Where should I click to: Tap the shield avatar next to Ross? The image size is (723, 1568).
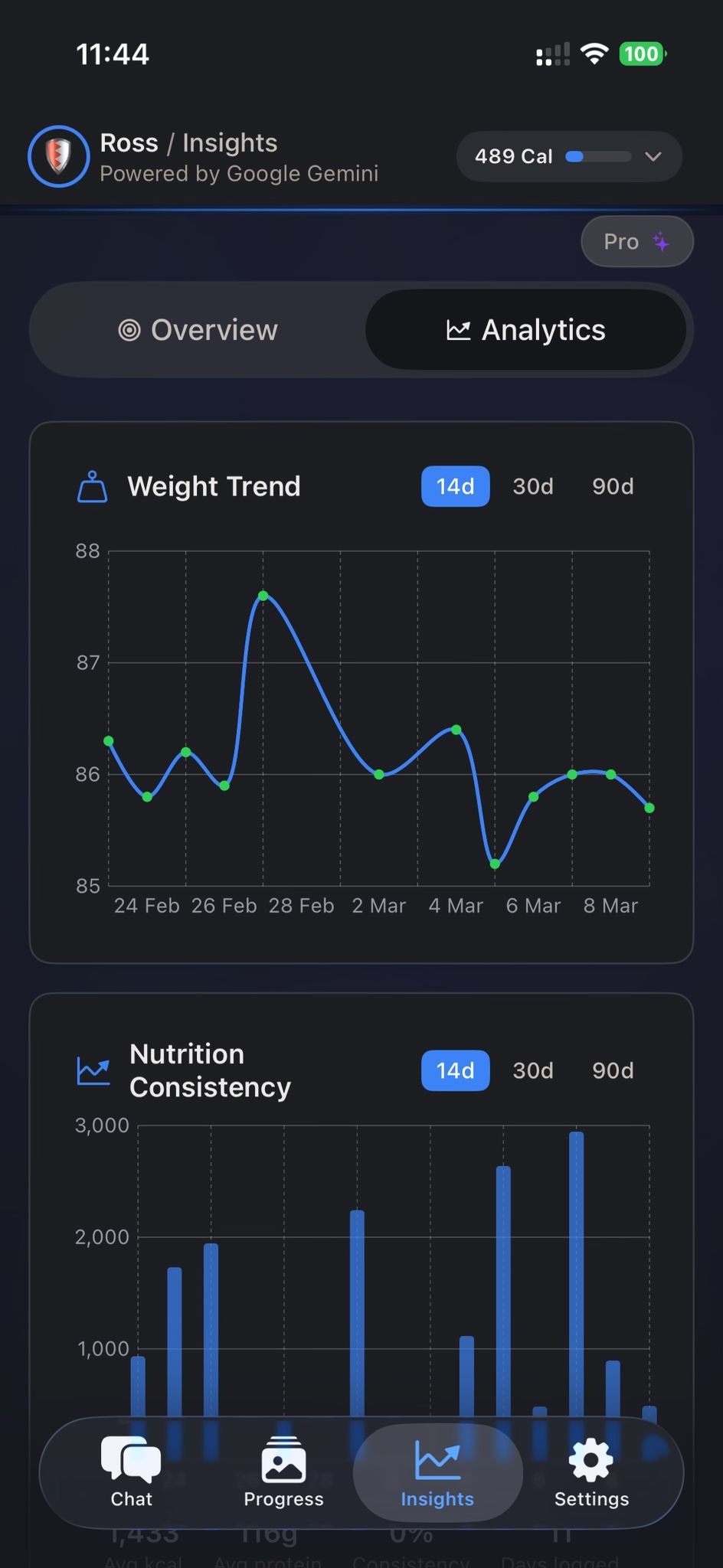[57, 156]
